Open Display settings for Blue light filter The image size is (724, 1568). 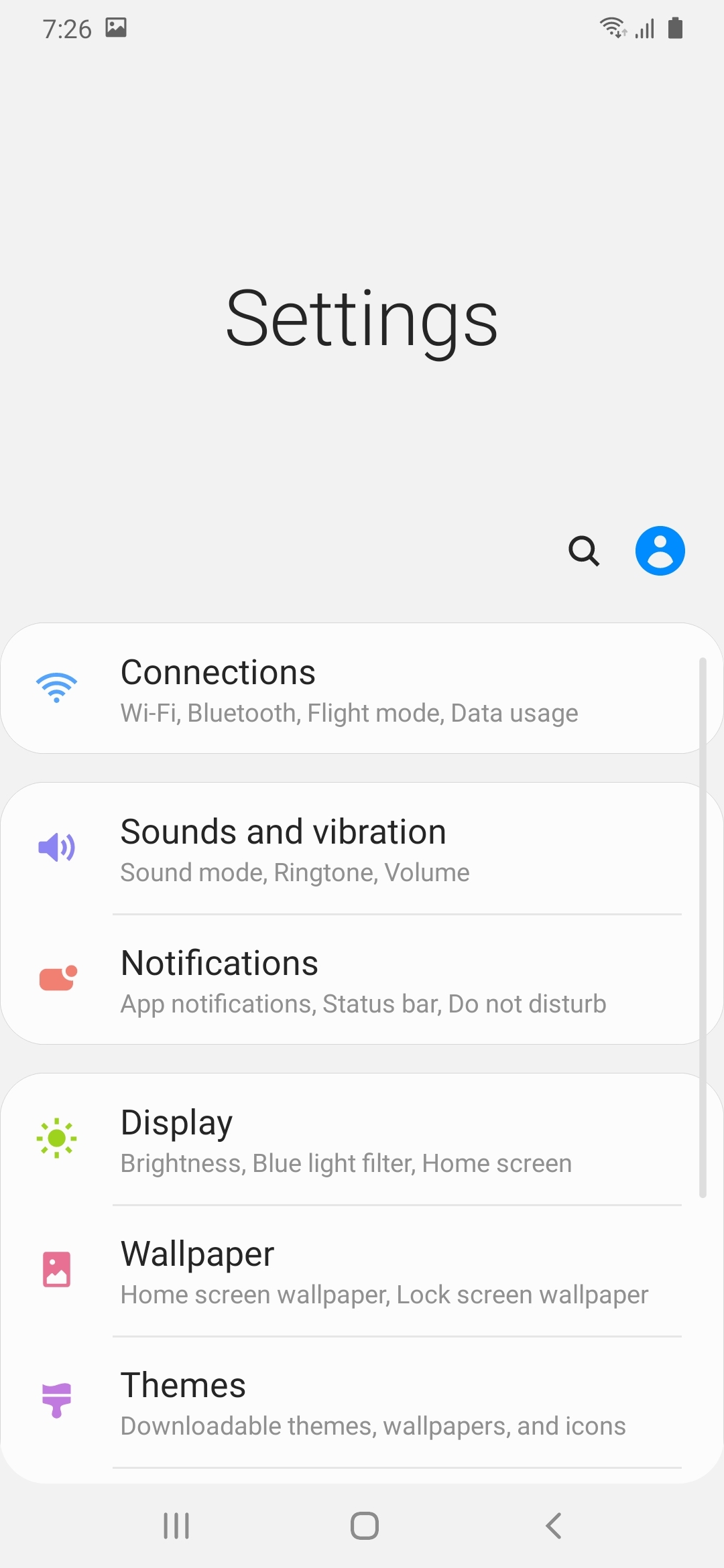362,1139
